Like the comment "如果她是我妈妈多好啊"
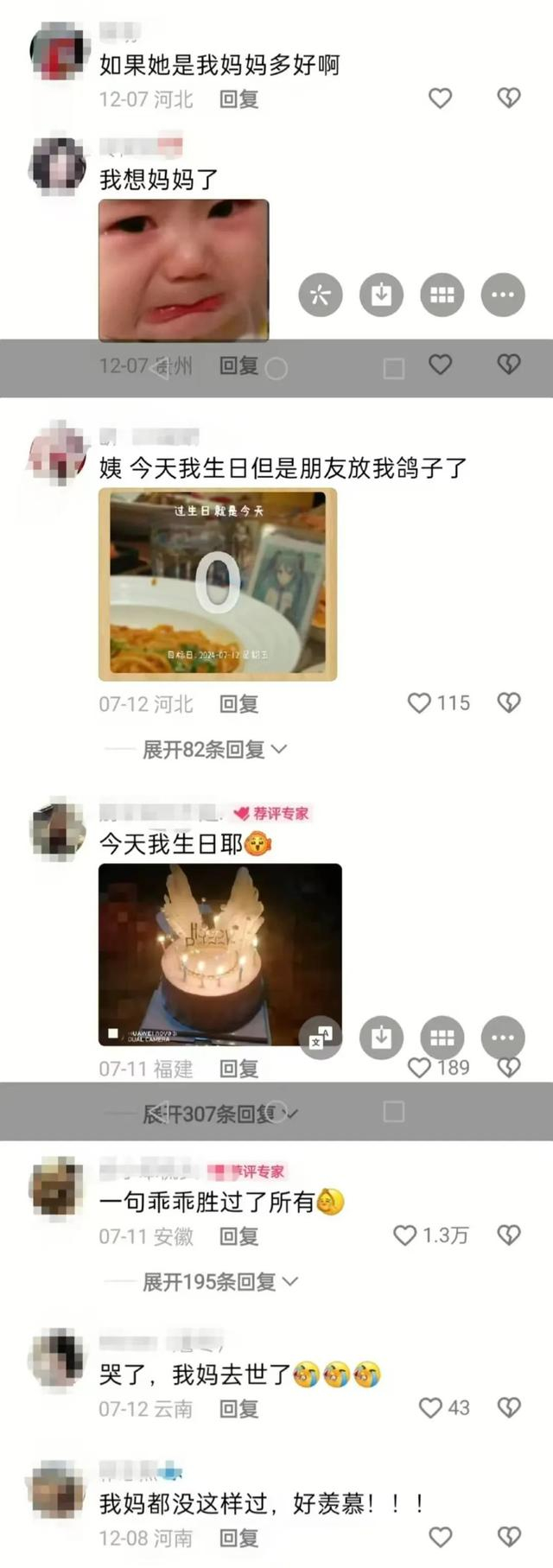The width and height of the screenshot is (553, 1568). (441, 98)
